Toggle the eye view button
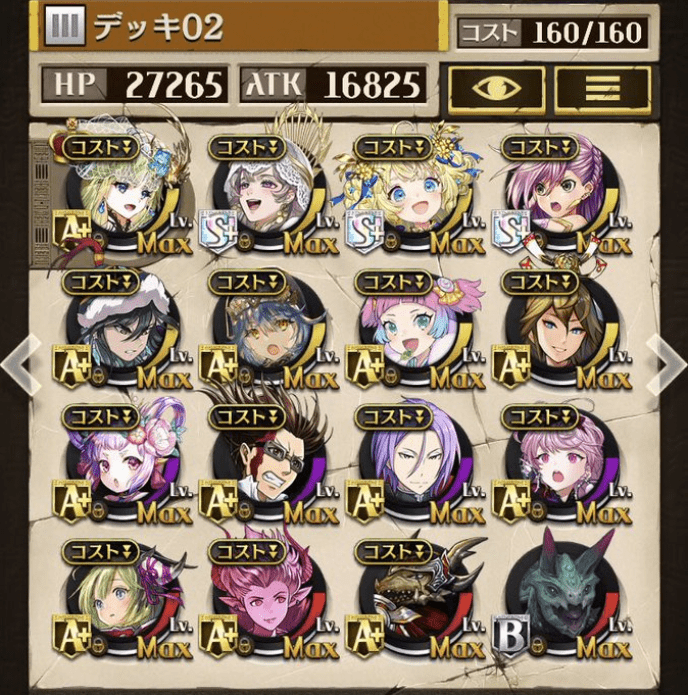Screen dimensions: 688x695 [497, 89]
